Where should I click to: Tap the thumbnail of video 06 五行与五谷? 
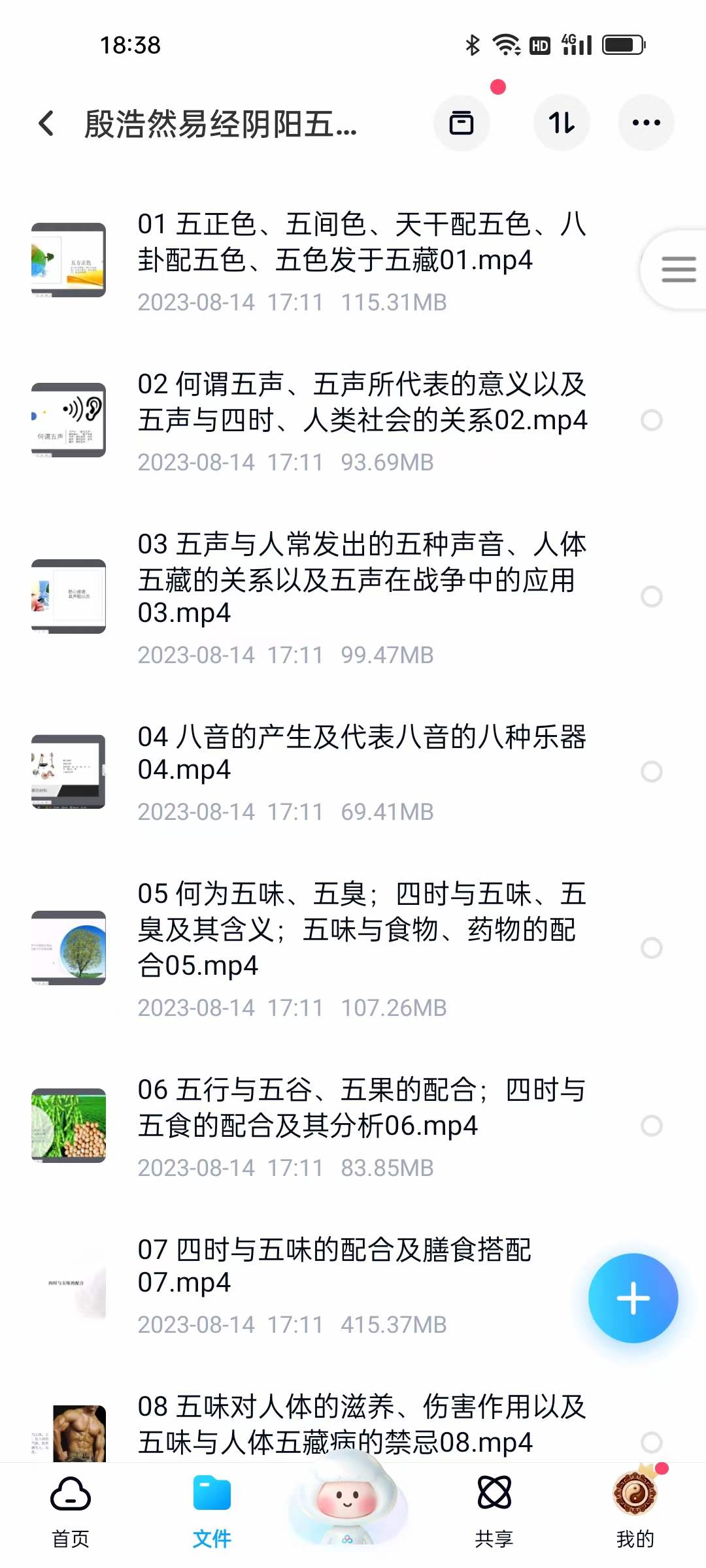(x=68, y=1126)
